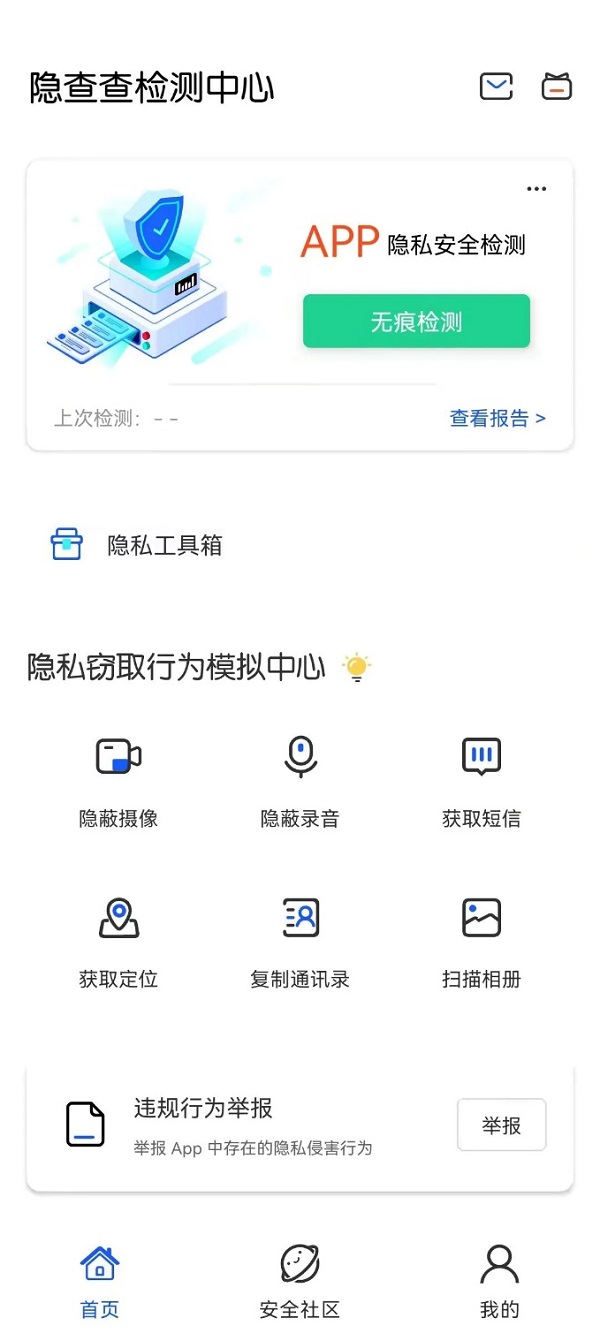Screen dimensions: 600x1333
Task: Open the red box icon in header
Action: [x=557, y=87]
